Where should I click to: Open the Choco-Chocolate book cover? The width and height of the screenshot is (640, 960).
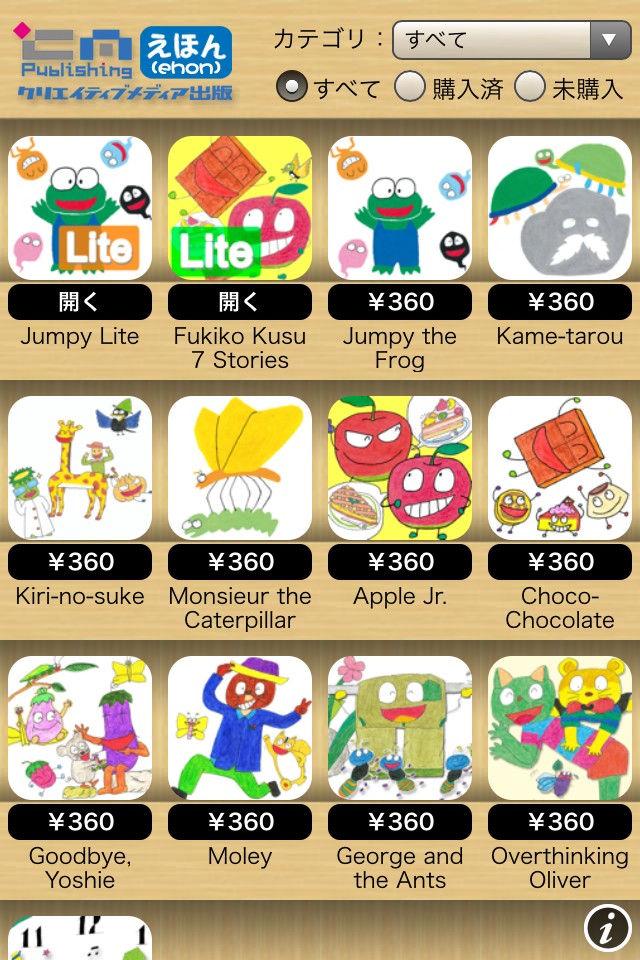coord(560,468)
